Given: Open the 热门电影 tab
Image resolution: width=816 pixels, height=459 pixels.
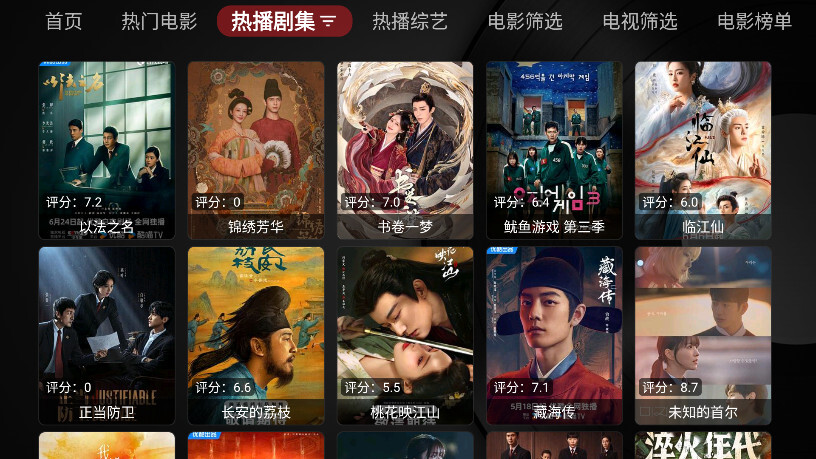Looking at the screenshot, I should 159,21.
